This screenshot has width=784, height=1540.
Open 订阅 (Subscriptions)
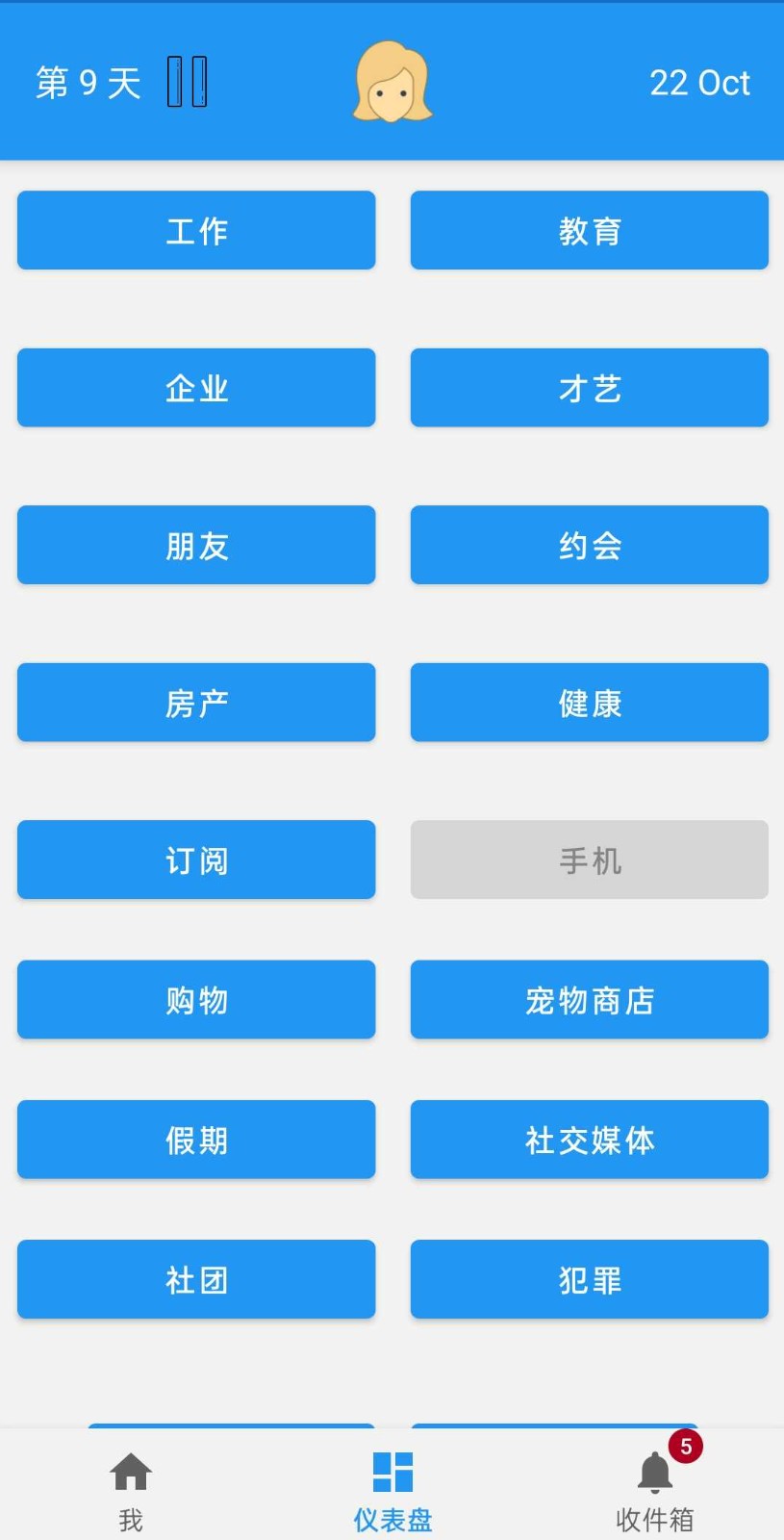point(195,860)
